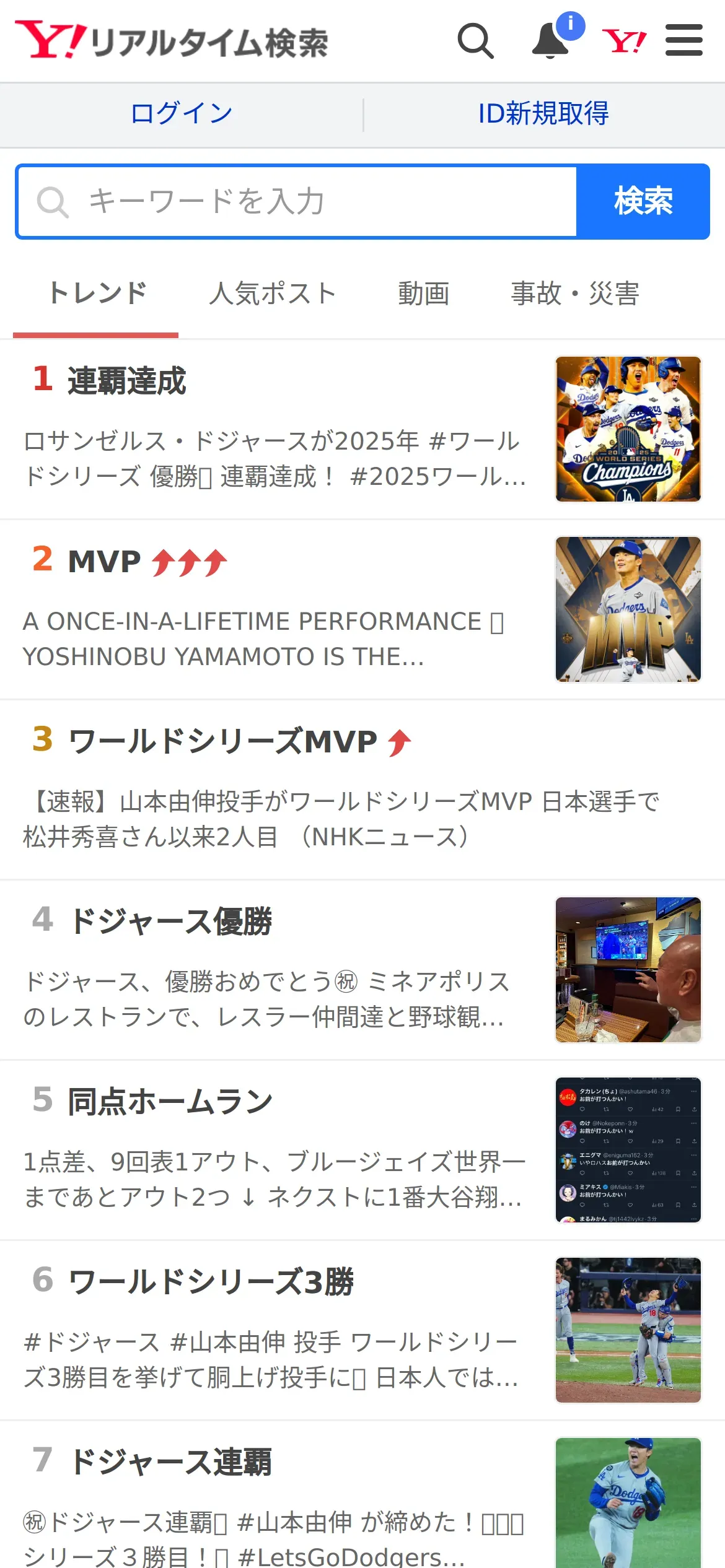Open trend 6 ワールドシリーズ3勝

pos(211,1282)
